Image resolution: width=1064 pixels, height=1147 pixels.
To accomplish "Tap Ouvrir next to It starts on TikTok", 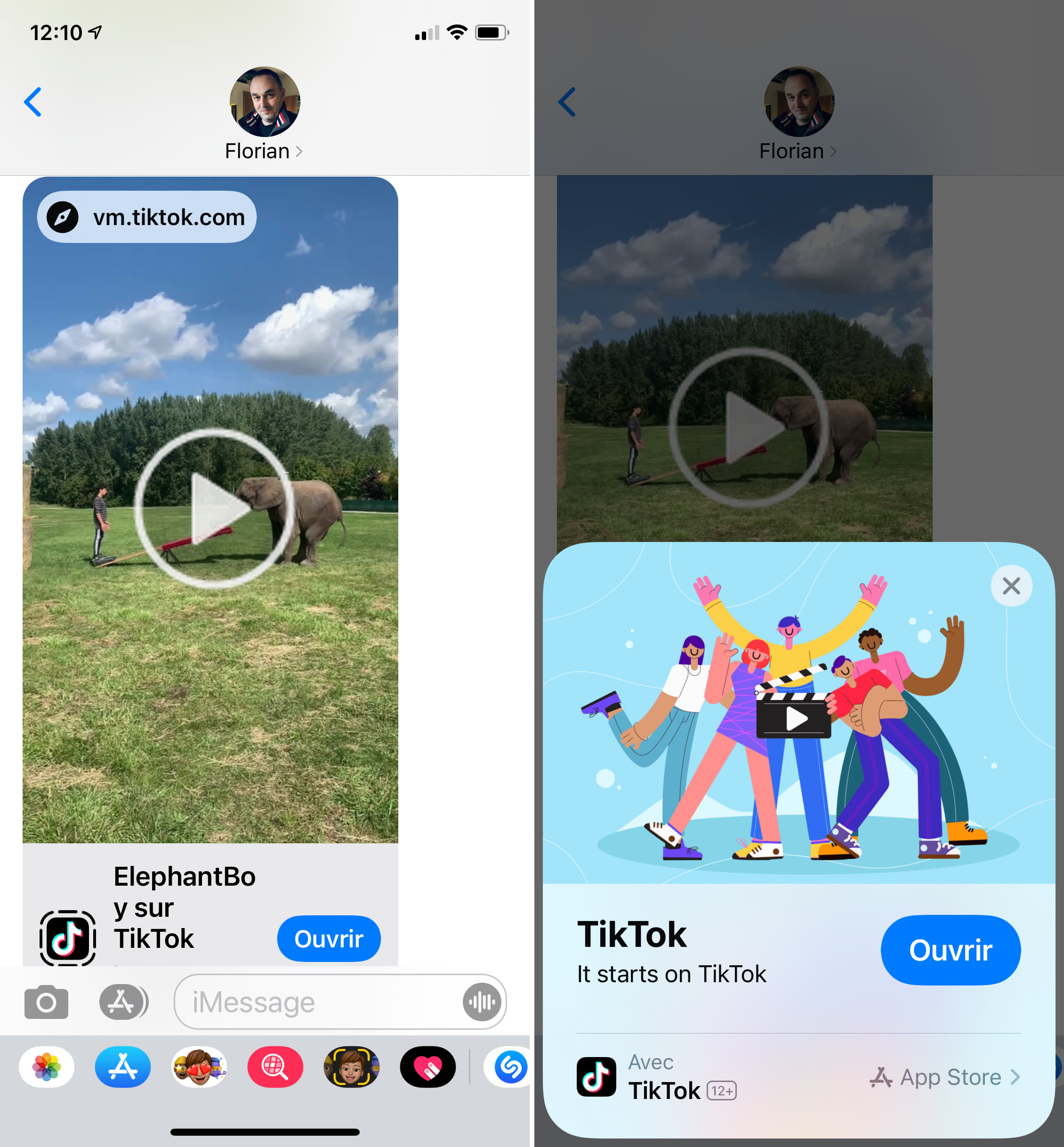I will click(x=950, y=950).
